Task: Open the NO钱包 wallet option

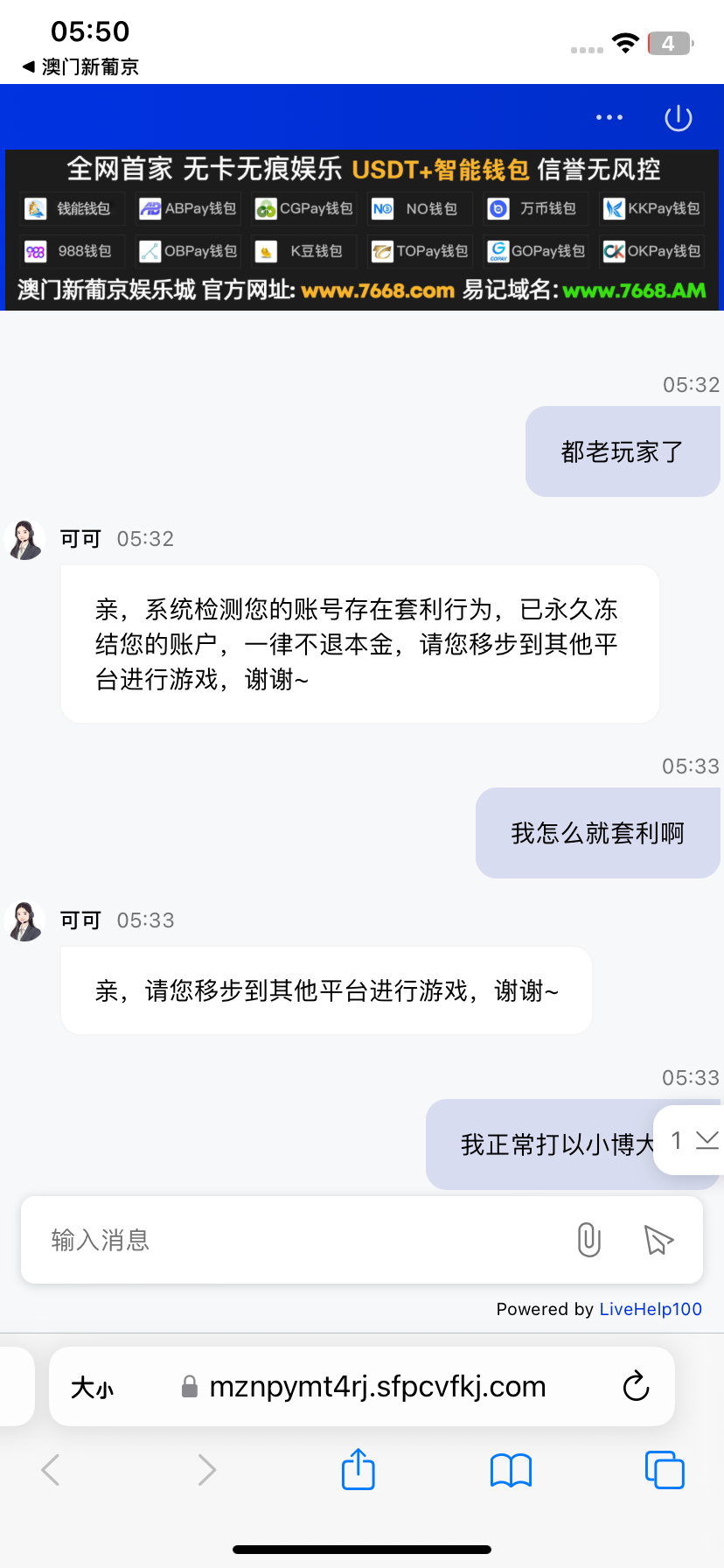Action: 419,209
